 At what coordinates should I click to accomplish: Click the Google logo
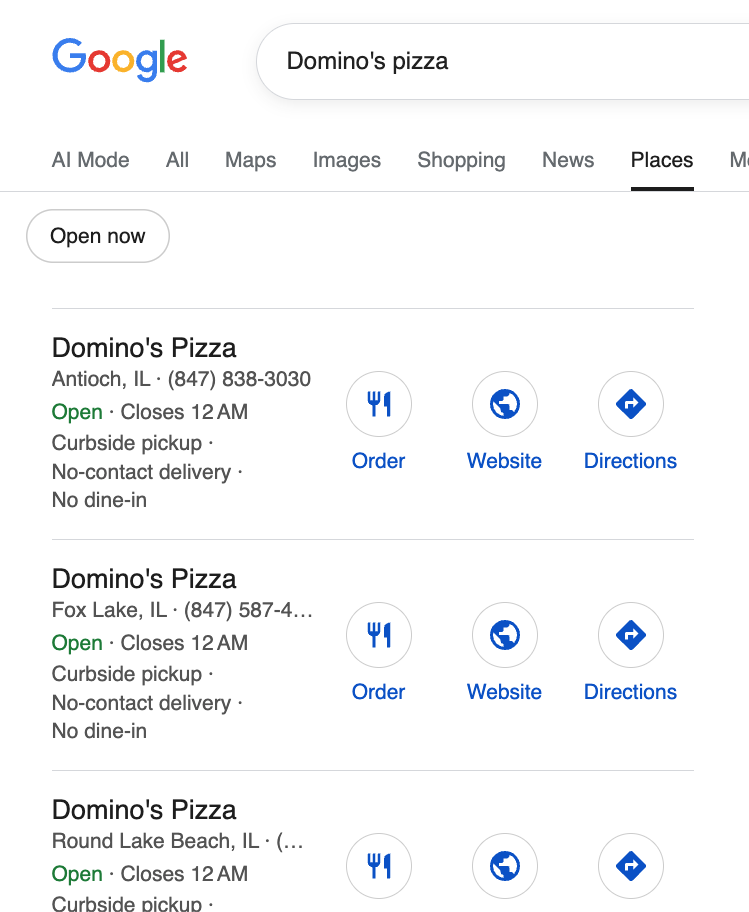[x=119, y=60]
